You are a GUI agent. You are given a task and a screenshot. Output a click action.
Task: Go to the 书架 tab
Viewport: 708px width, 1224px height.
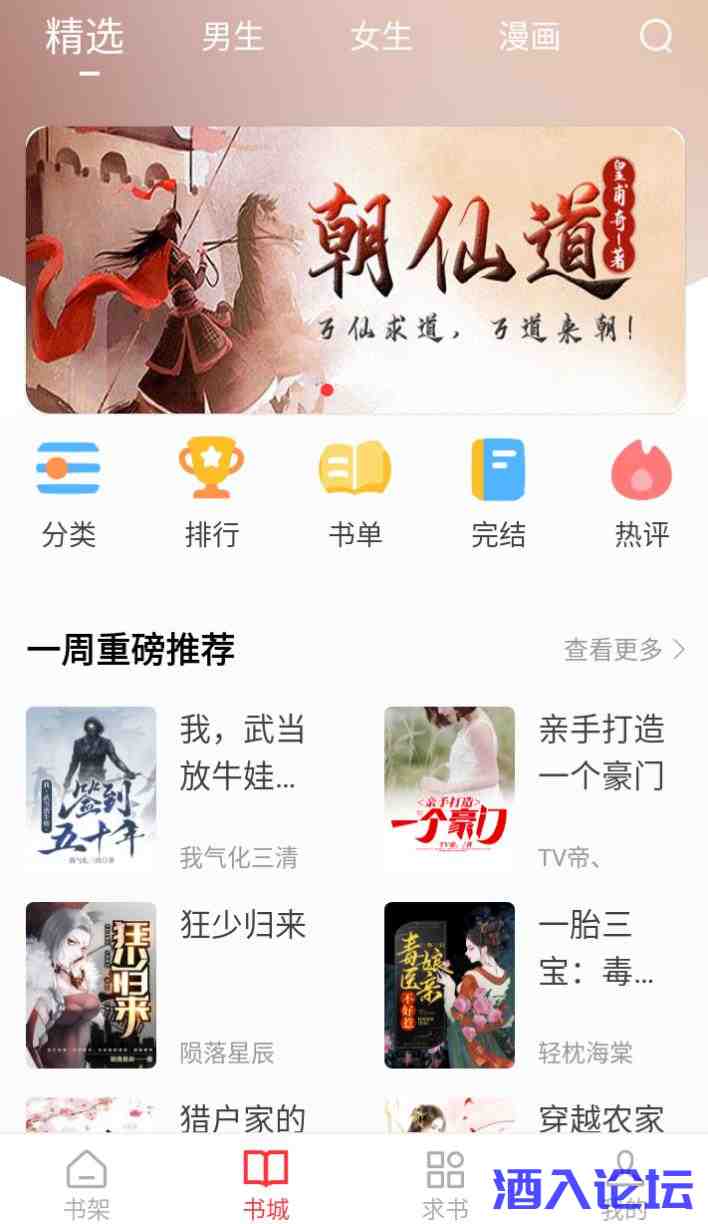click(x=86, y=1185)
